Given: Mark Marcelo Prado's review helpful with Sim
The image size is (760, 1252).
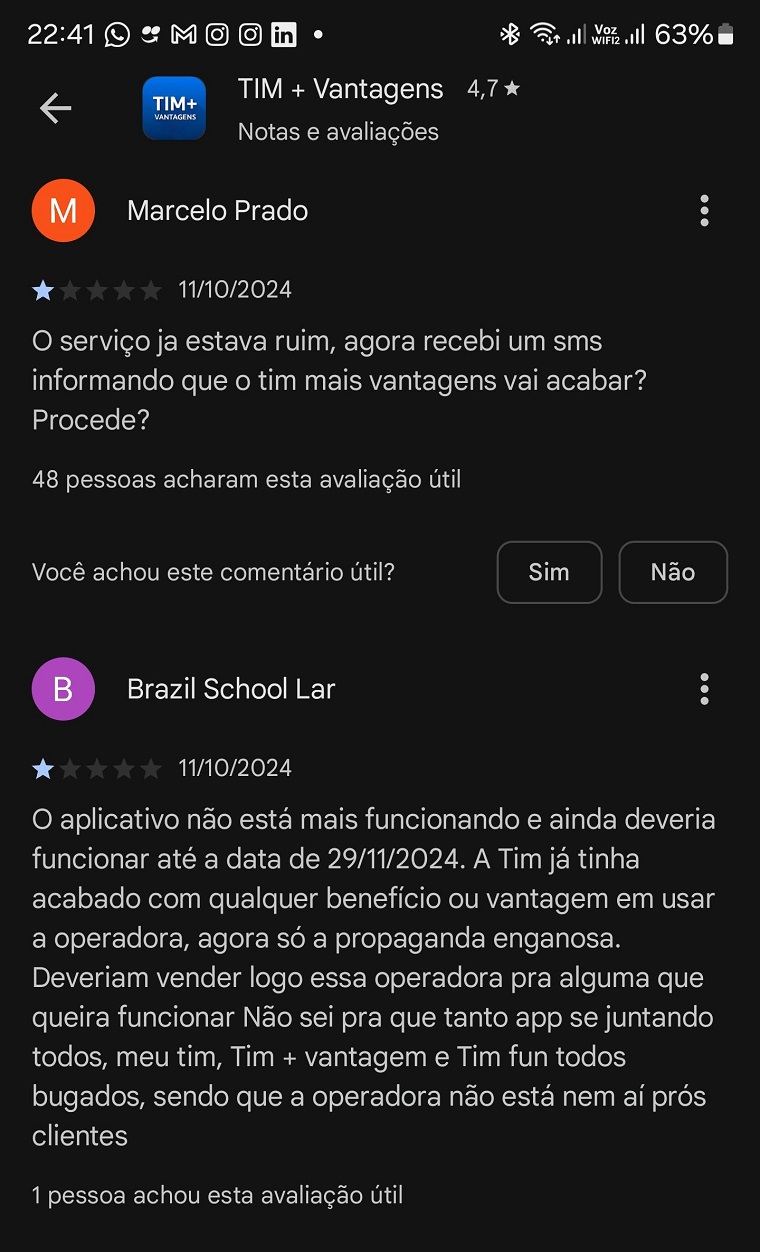Looking at the screenshot, I should tap(549, 572).
